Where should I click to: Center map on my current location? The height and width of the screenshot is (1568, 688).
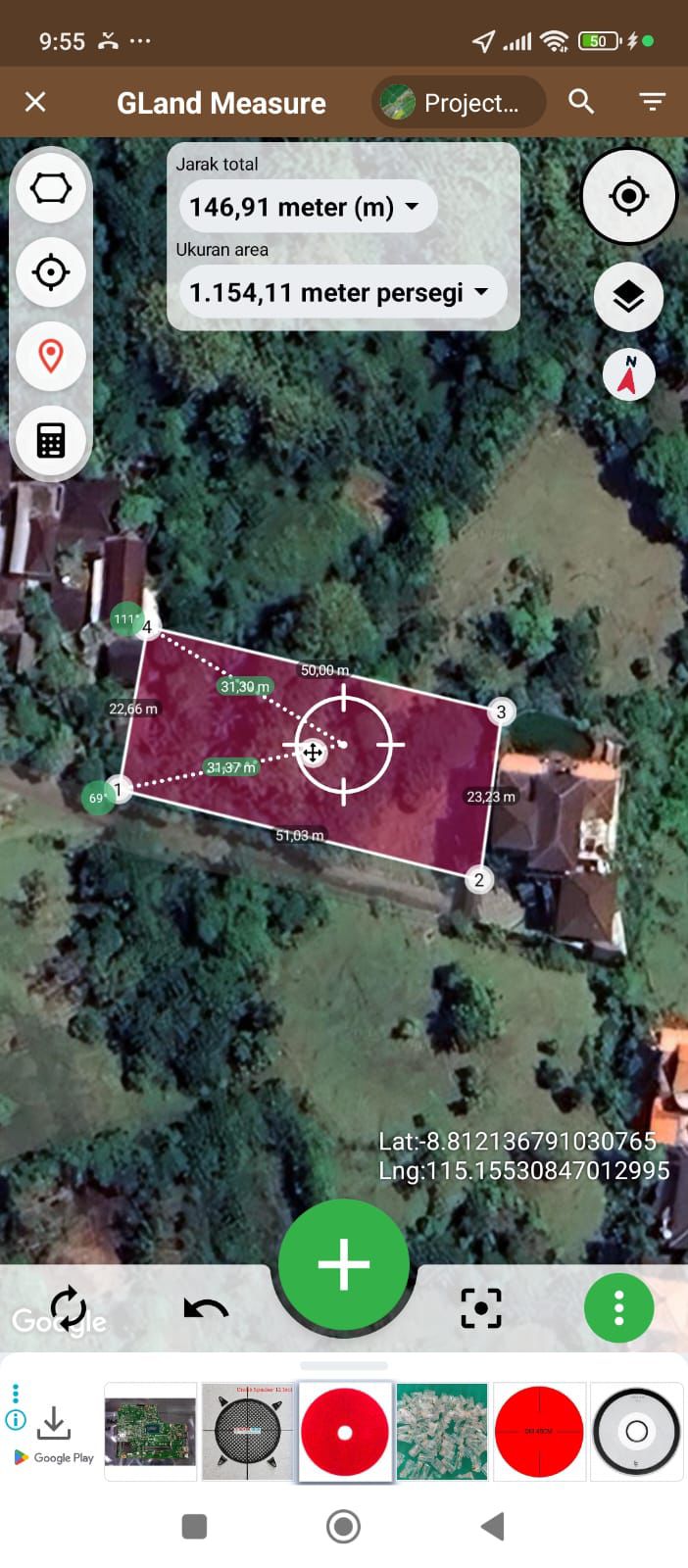628,196
